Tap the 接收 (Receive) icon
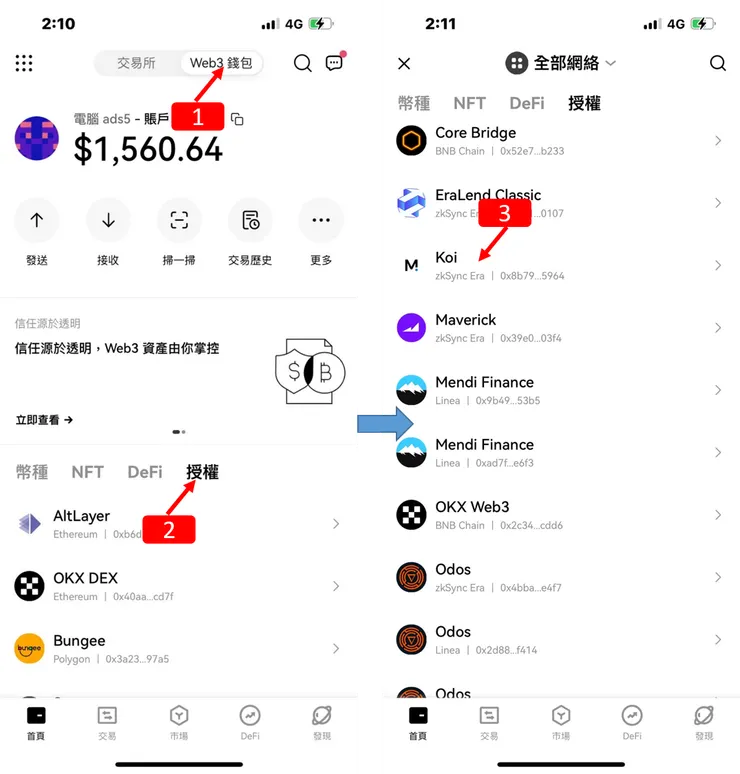The image size is (740, 774). click(108, 220)
